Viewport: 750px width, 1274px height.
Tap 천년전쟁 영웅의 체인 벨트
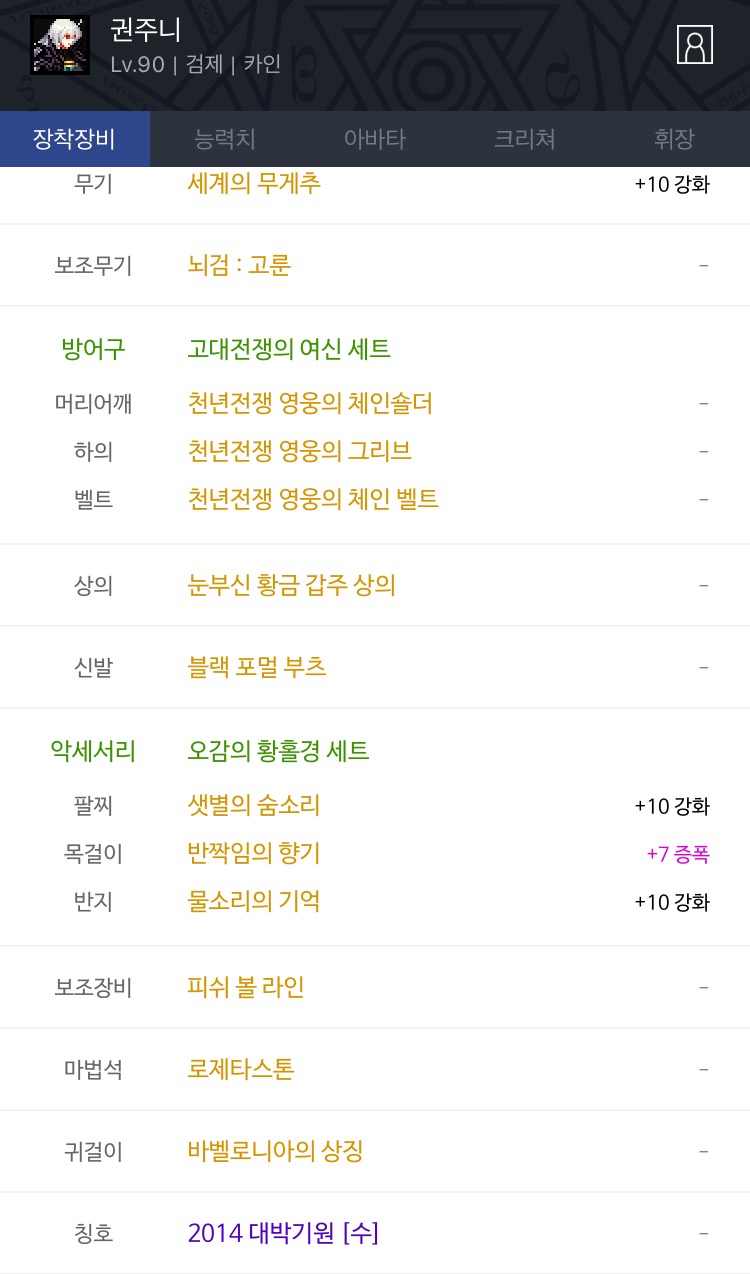click(313, 498)
